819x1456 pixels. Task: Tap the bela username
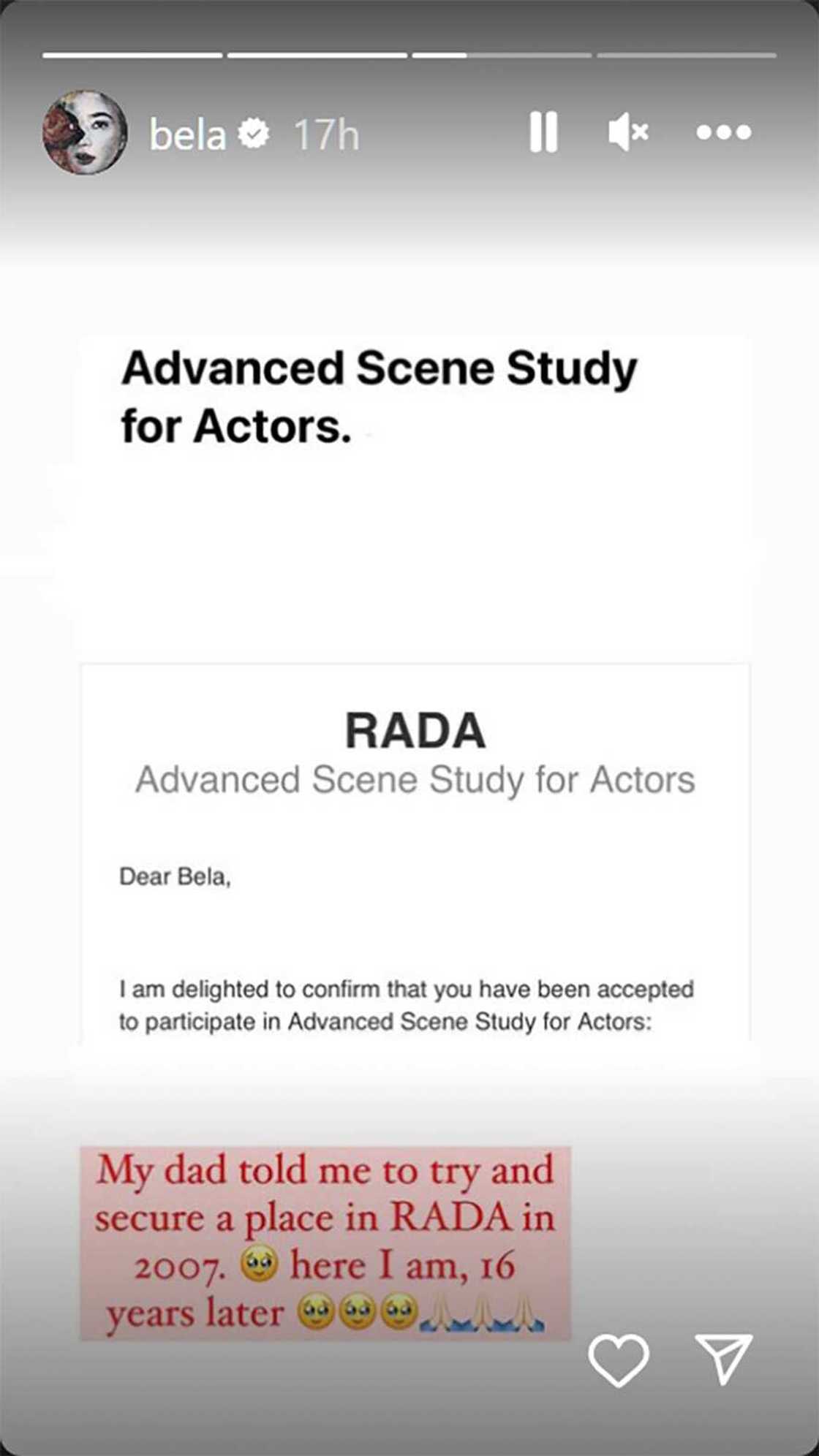tap(188, 135)
